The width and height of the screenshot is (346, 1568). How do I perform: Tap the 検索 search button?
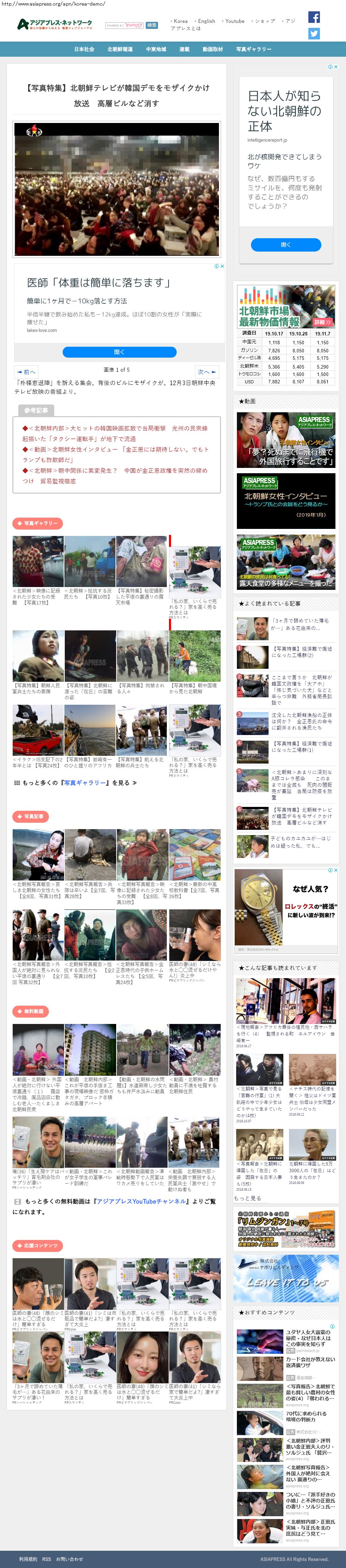pos(152,26)
